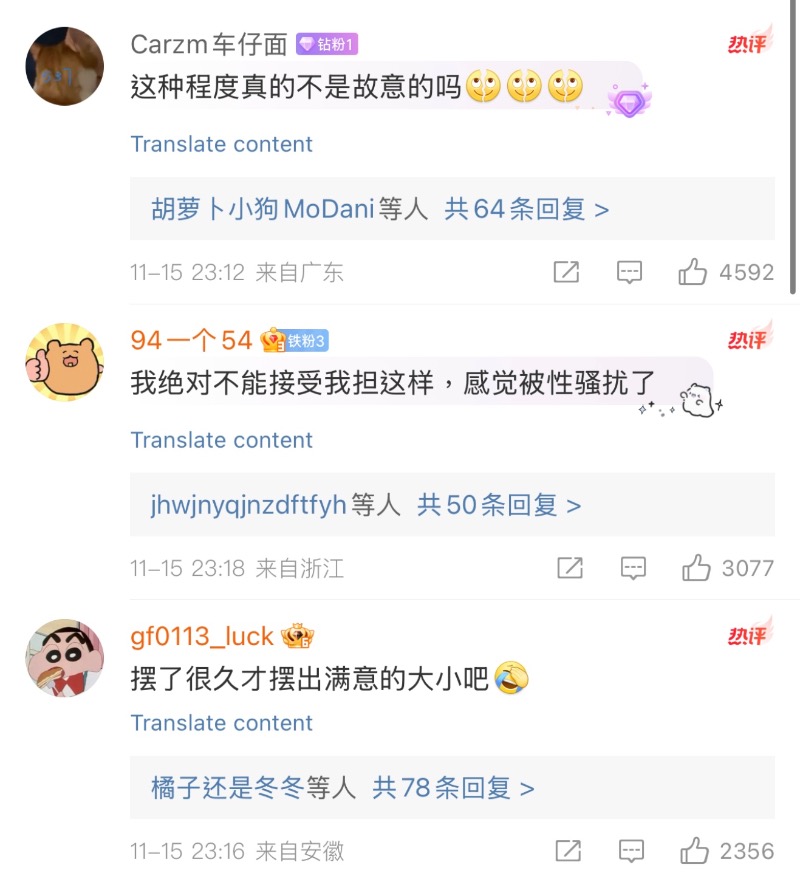The height and width of the screenshot is (879, 800).
Task: Translate 94一个54's comment
Action: [221, 440]
